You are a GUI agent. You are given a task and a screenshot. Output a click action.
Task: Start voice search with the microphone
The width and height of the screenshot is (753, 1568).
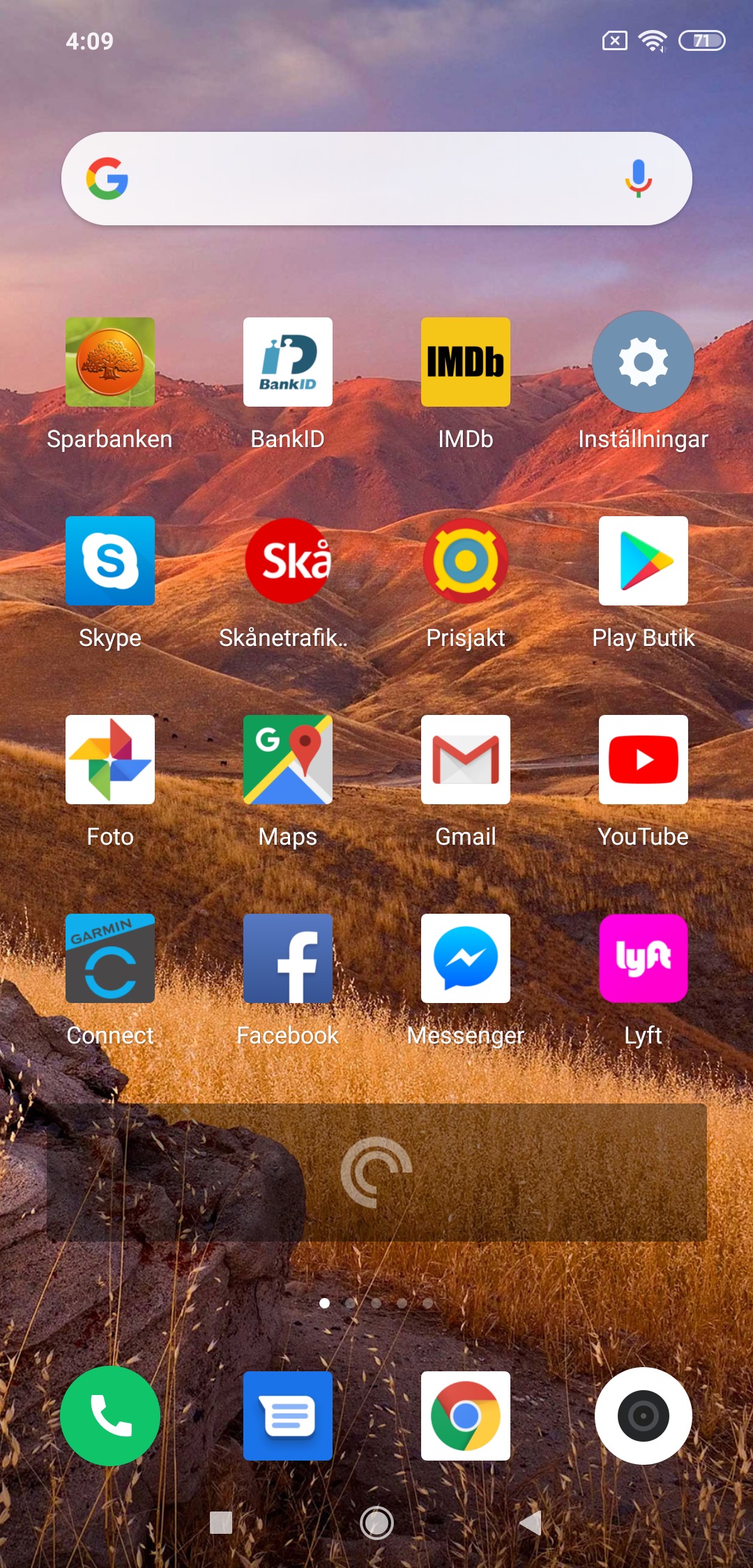pyautogui.click(x=637, y=179)
